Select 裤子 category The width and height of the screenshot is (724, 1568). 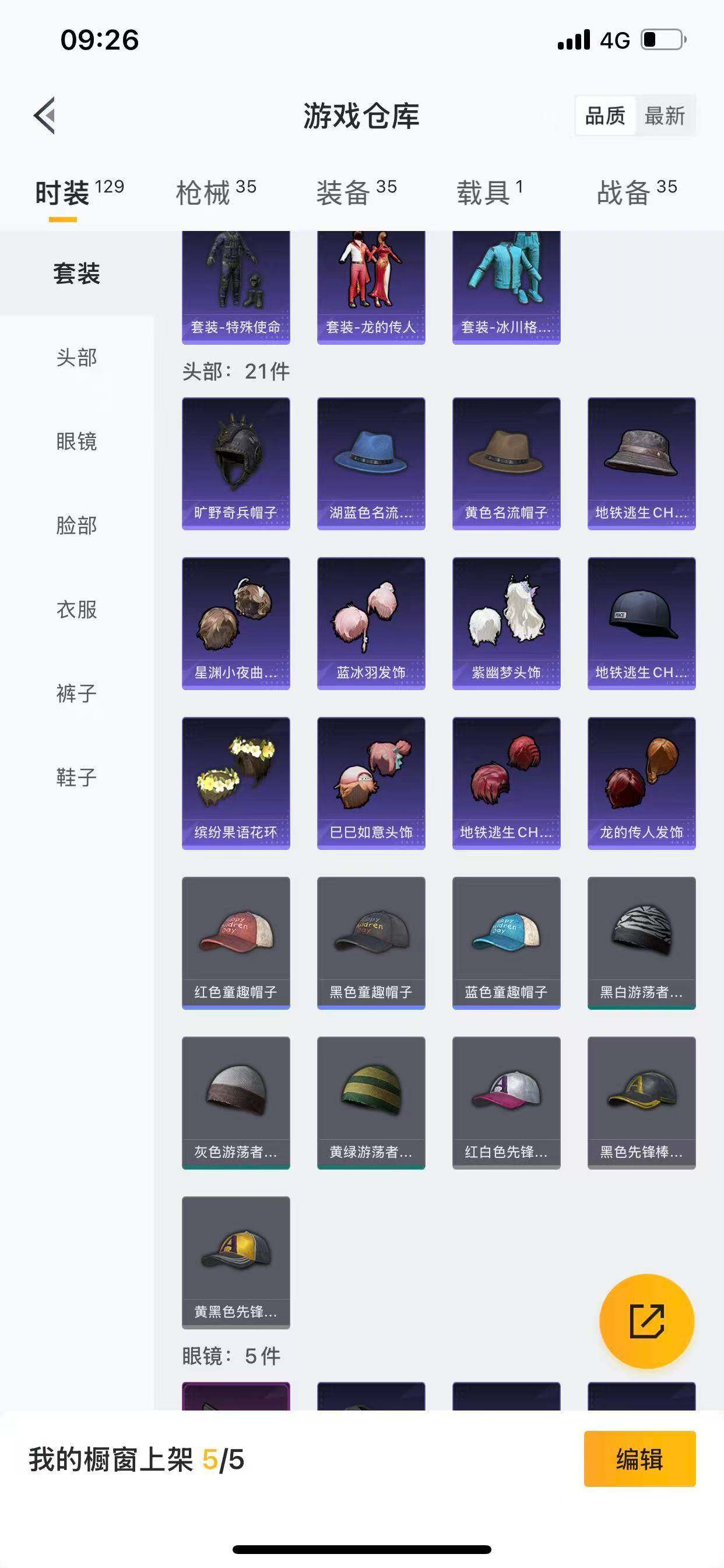77,694
